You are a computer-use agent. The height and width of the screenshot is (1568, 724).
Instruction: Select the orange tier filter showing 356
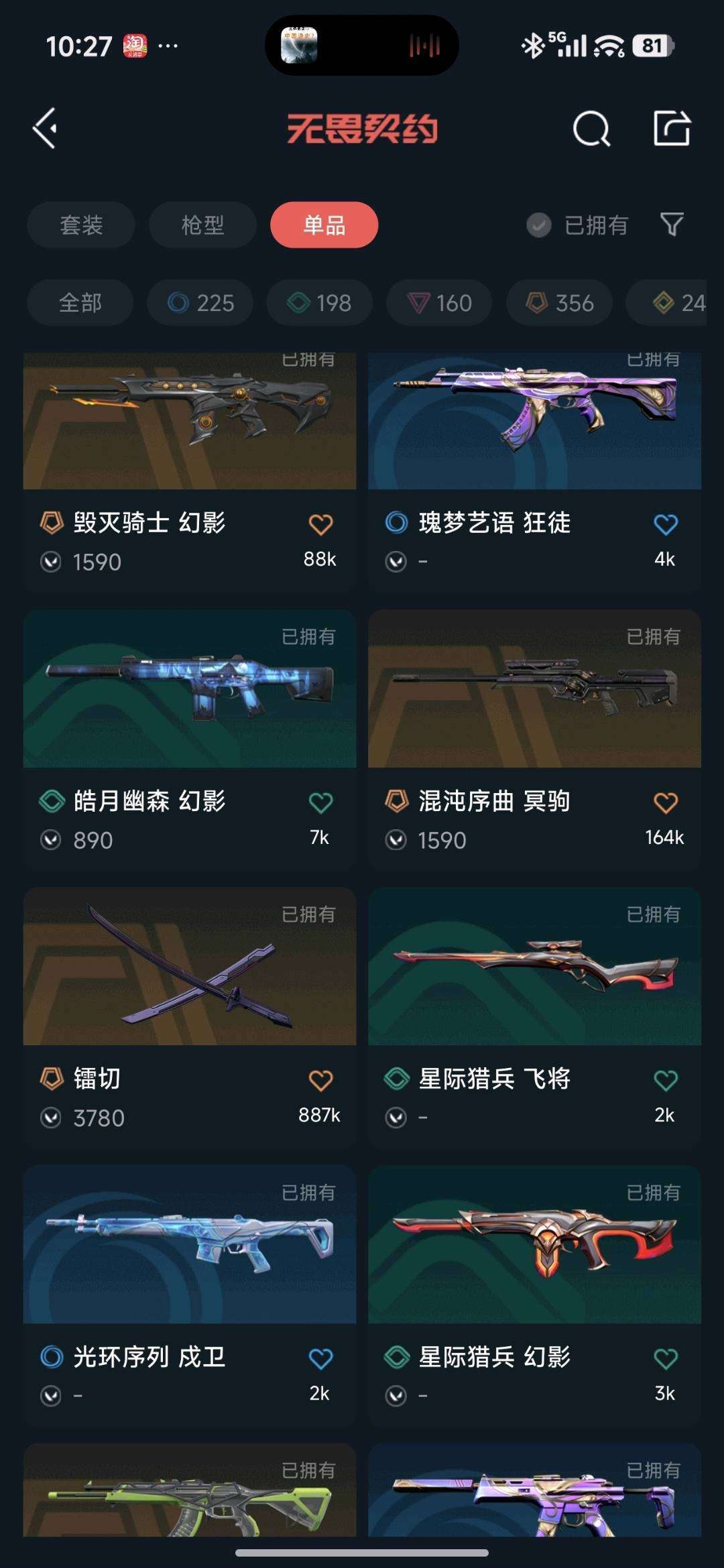[558, 302]
